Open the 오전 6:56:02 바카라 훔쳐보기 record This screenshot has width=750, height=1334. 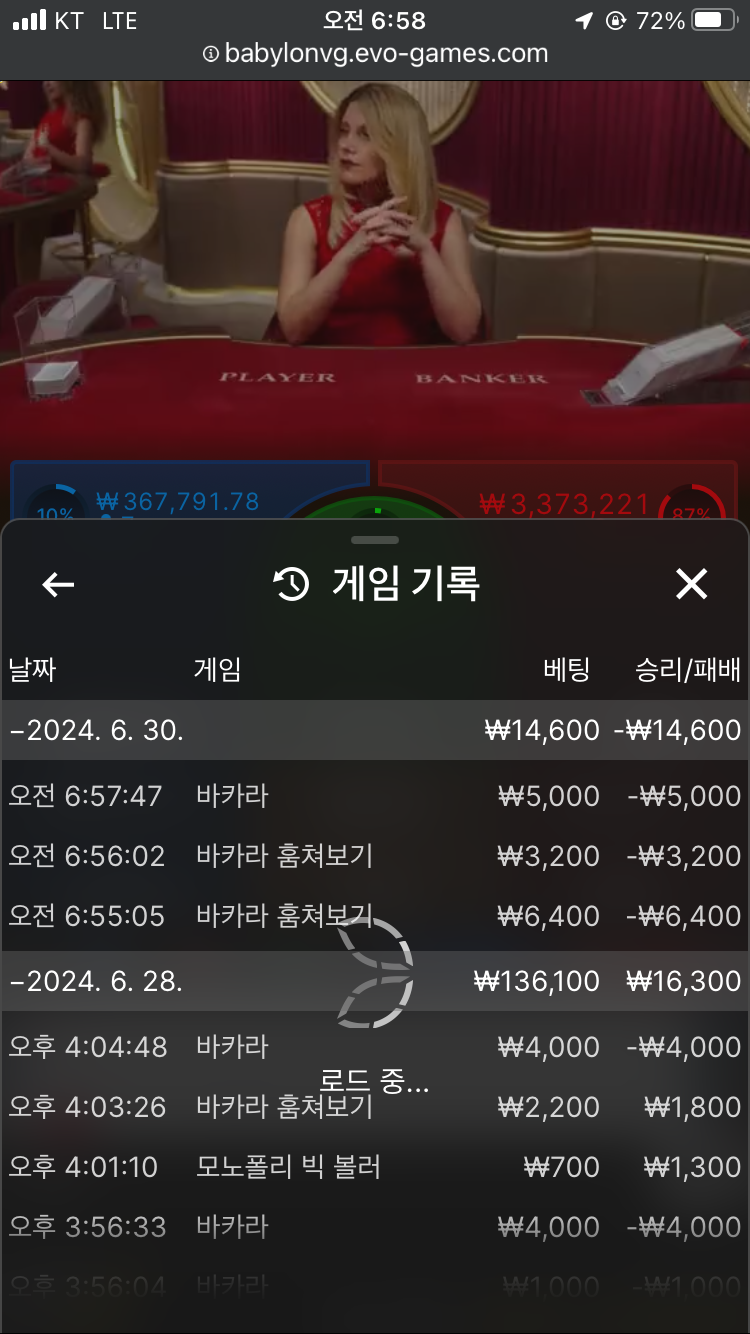[375, 856]
